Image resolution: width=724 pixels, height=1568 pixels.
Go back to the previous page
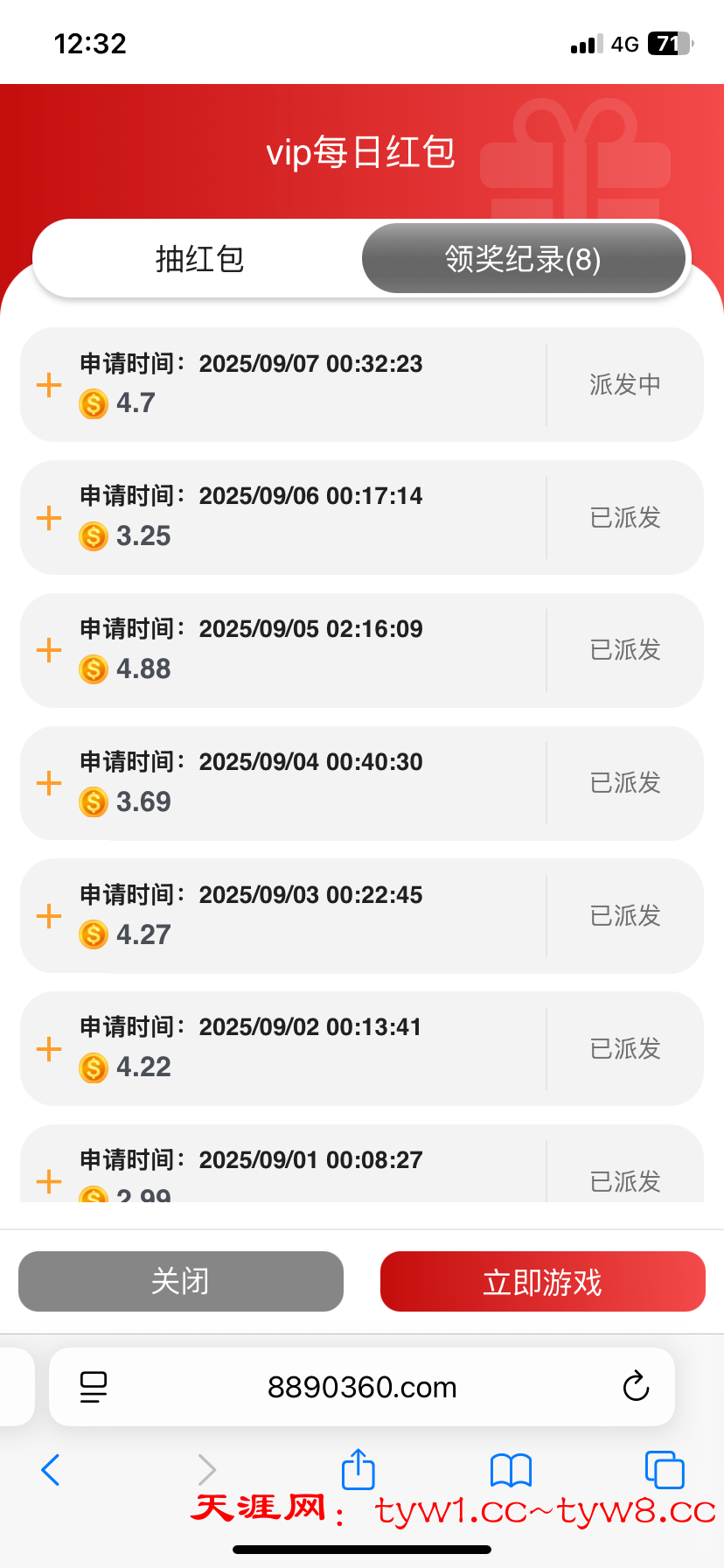pos(51,1470)
